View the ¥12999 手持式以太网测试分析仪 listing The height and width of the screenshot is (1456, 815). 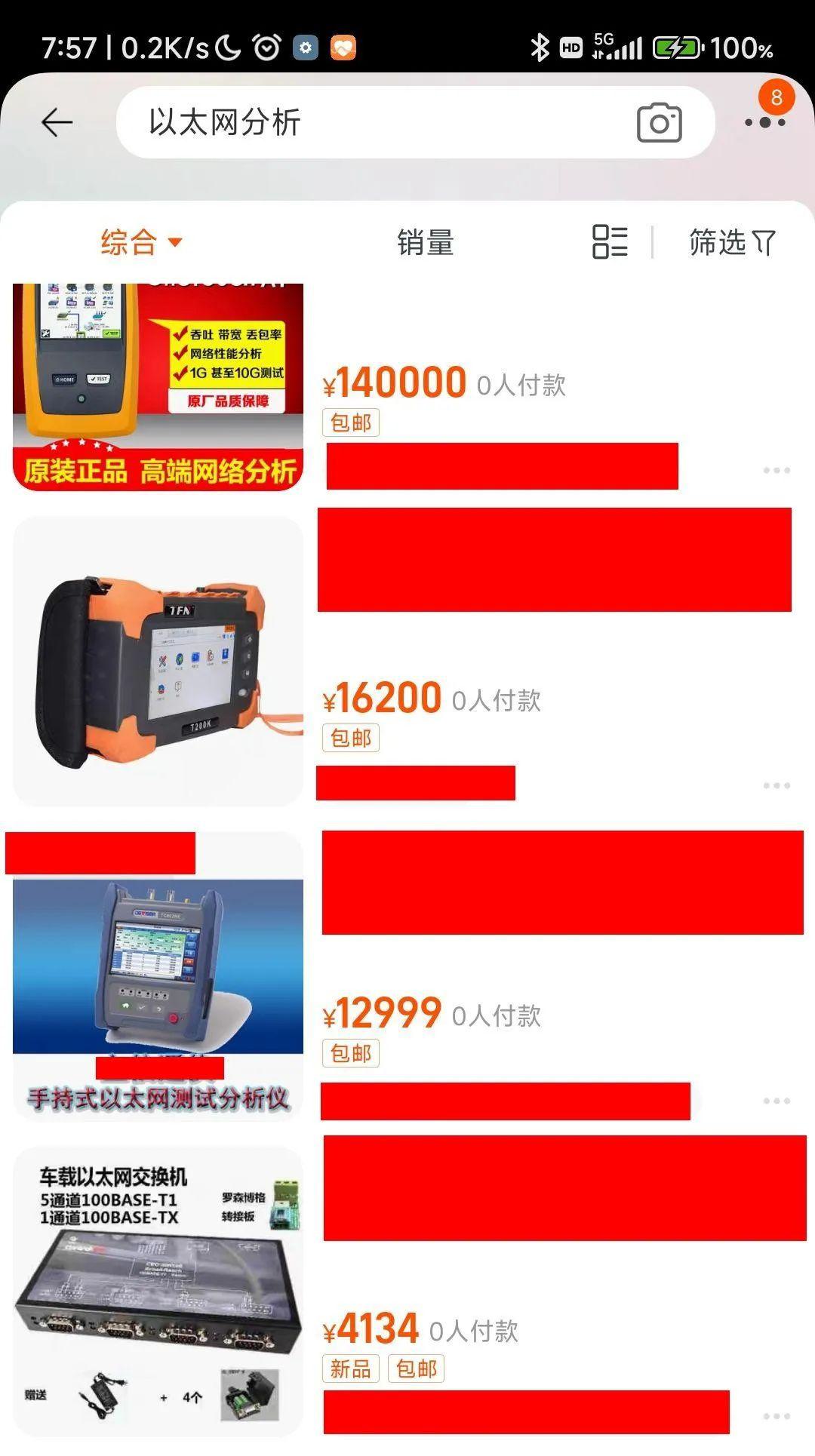[158, 976]
